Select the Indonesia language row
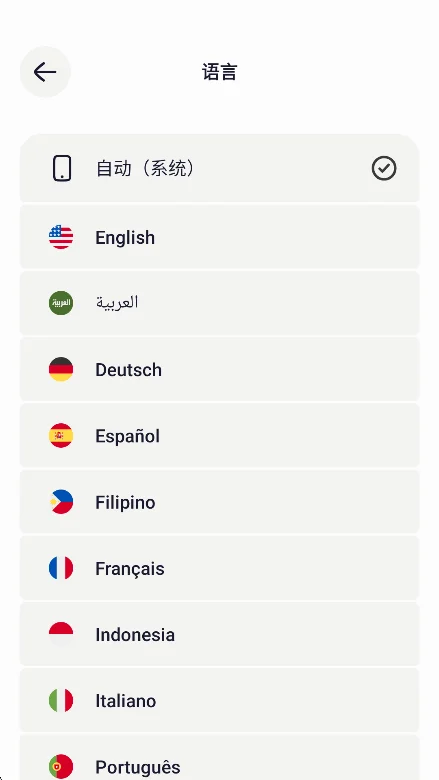439x780 pixels. click(x=219, y=634)
